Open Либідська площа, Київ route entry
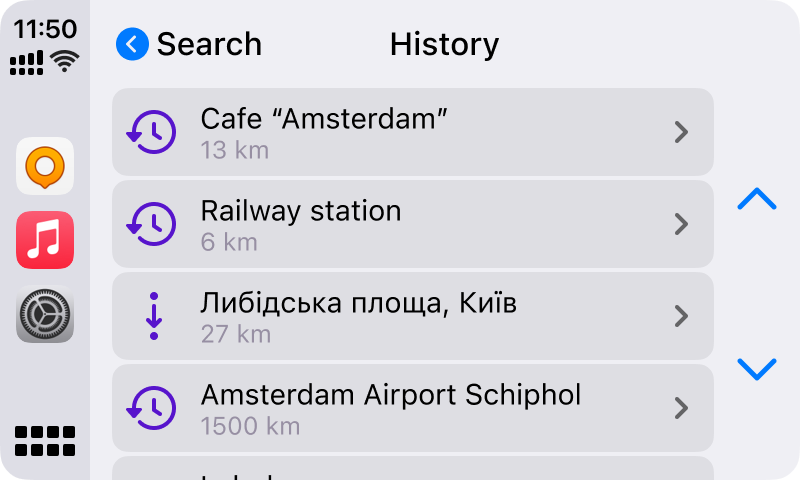Viewport: 800px width, 480px height. (412, 316)
